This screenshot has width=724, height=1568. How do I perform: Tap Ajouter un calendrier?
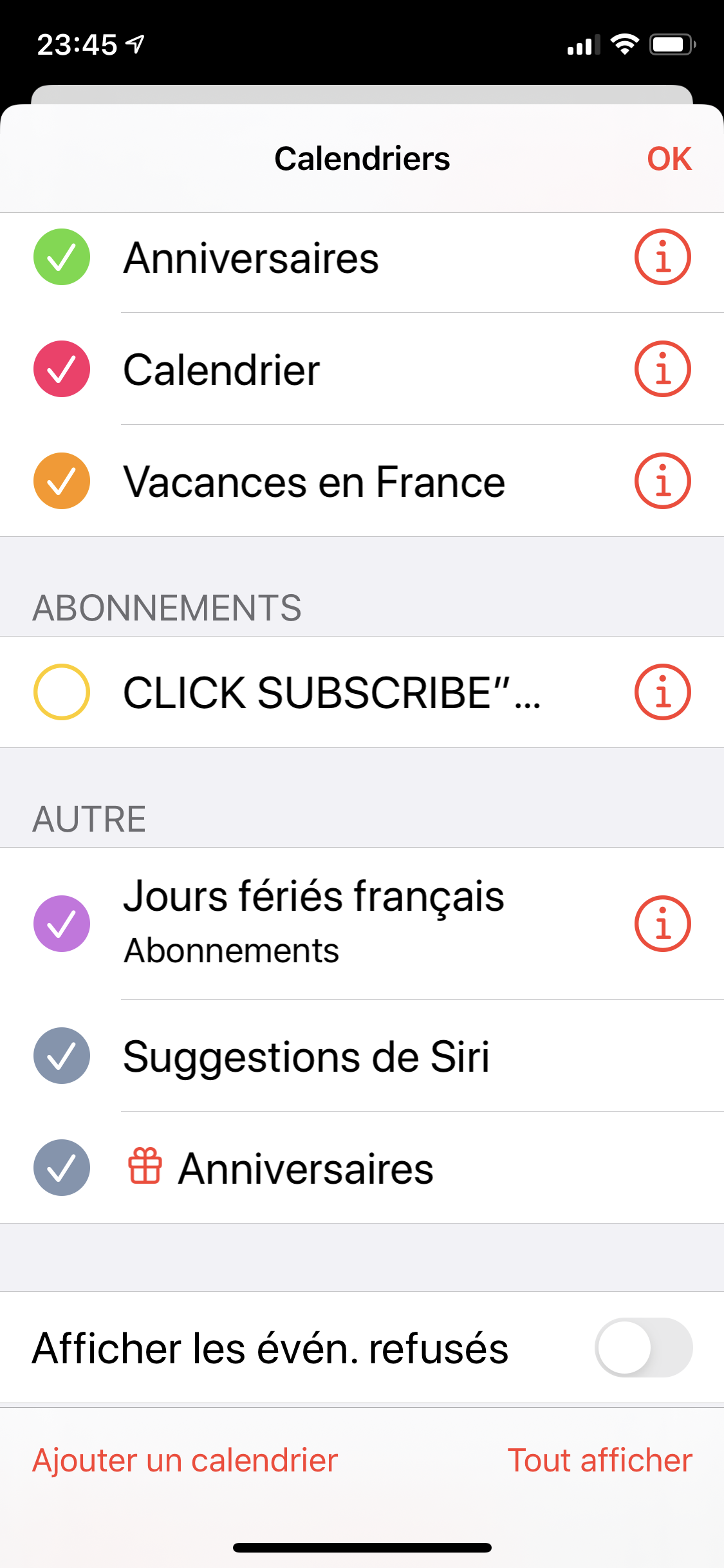coord(185,1460)
